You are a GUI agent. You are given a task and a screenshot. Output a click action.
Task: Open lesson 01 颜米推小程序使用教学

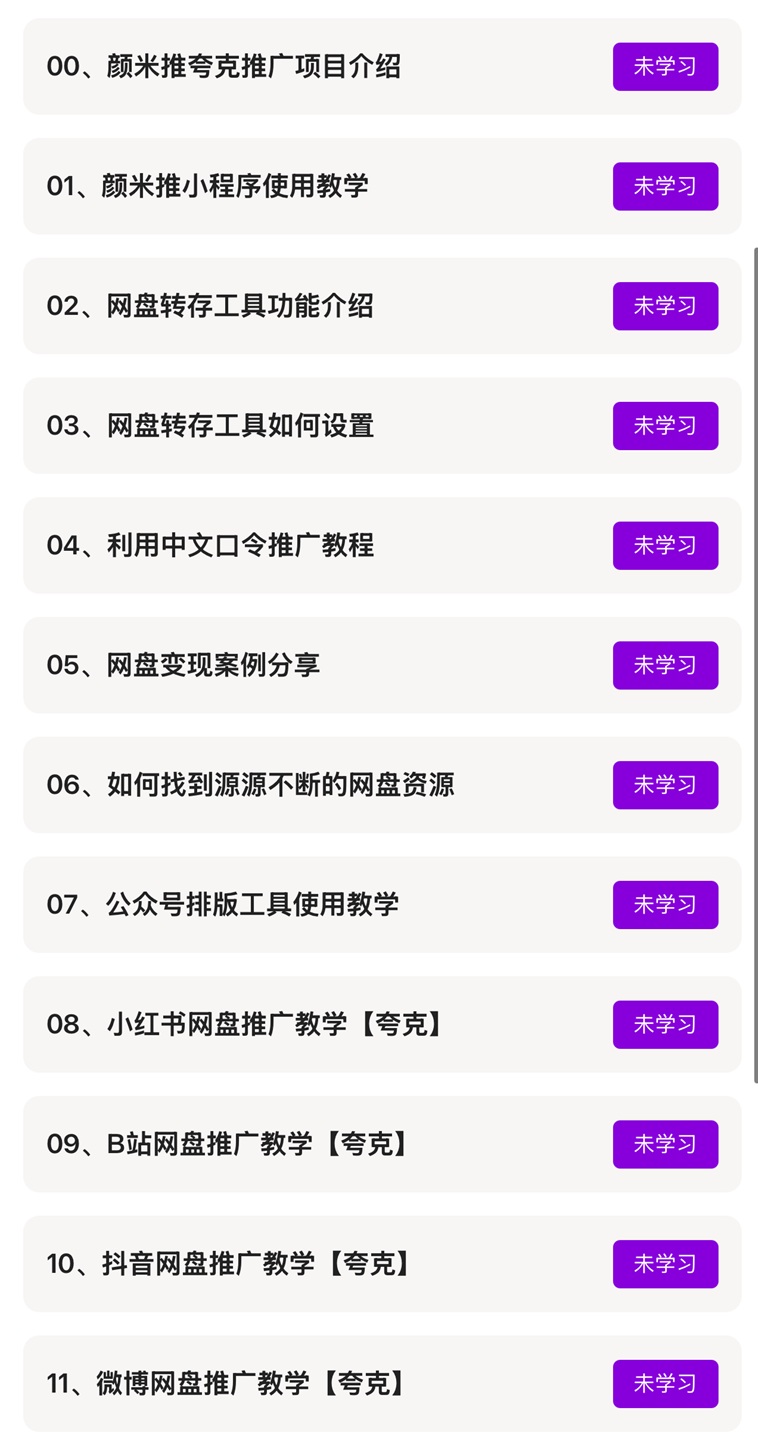(382, 186)
